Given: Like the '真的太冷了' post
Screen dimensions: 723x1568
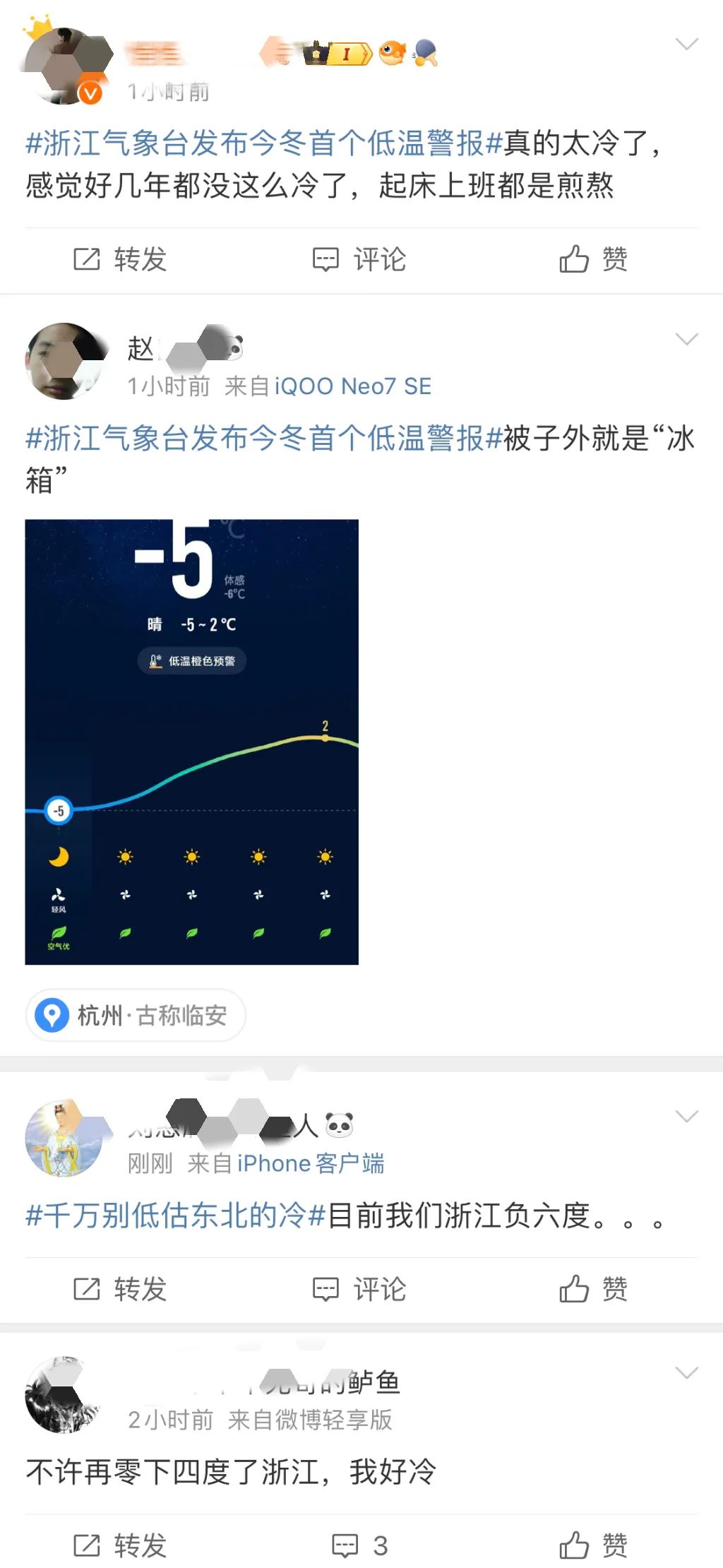Looking at the screenshot, I should (593, 259).
